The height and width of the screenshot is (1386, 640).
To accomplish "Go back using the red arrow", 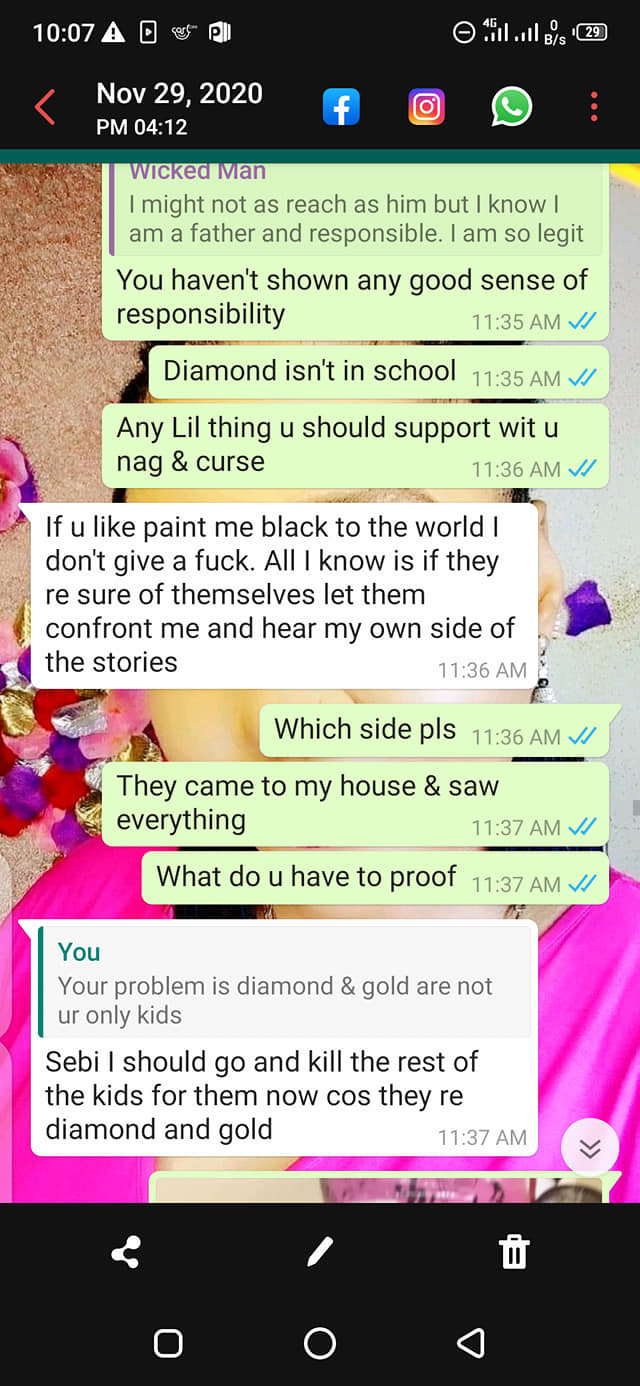I will 45,107.
